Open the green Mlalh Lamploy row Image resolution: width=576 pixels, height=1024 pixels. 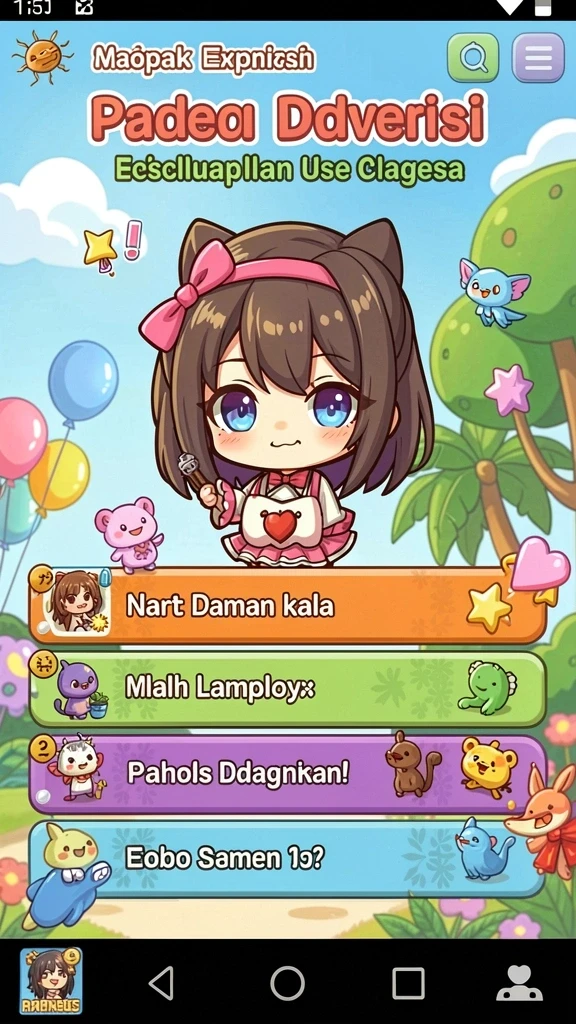click(287, 689)
